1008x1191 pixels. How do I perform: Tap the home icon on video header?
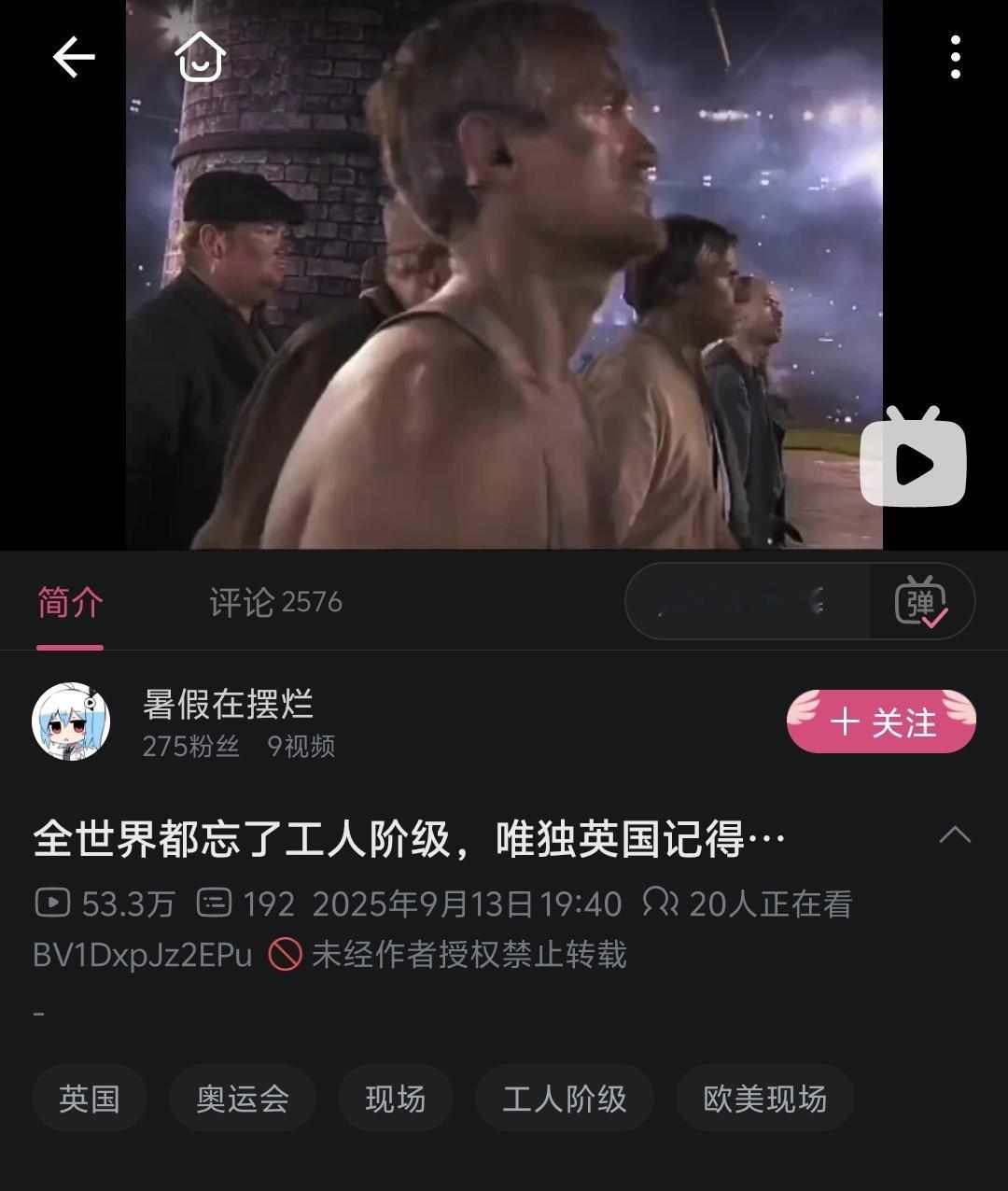point(200,57)
